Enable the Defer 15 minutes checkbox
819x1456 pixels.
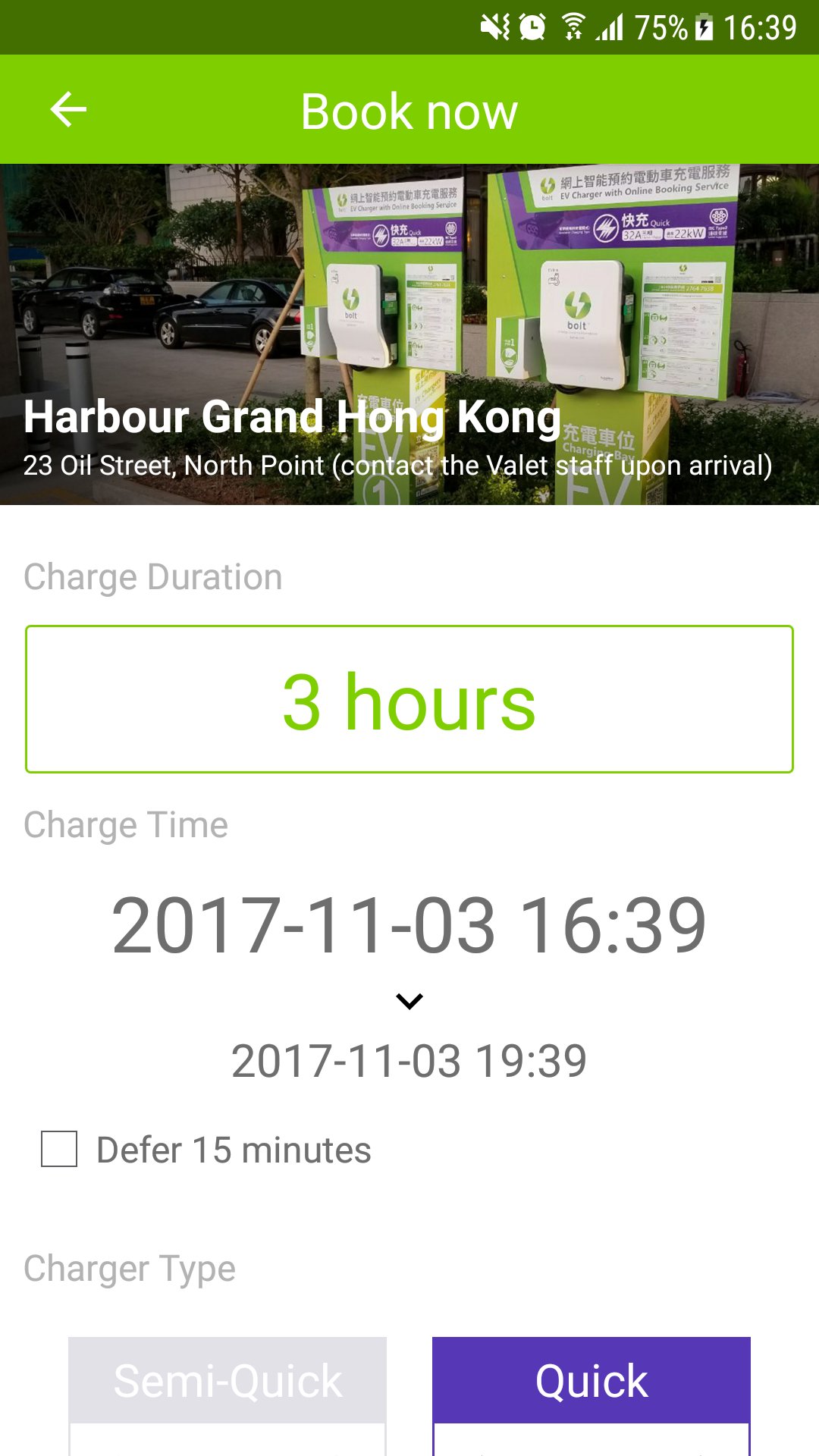click(x=60, y=1149)
